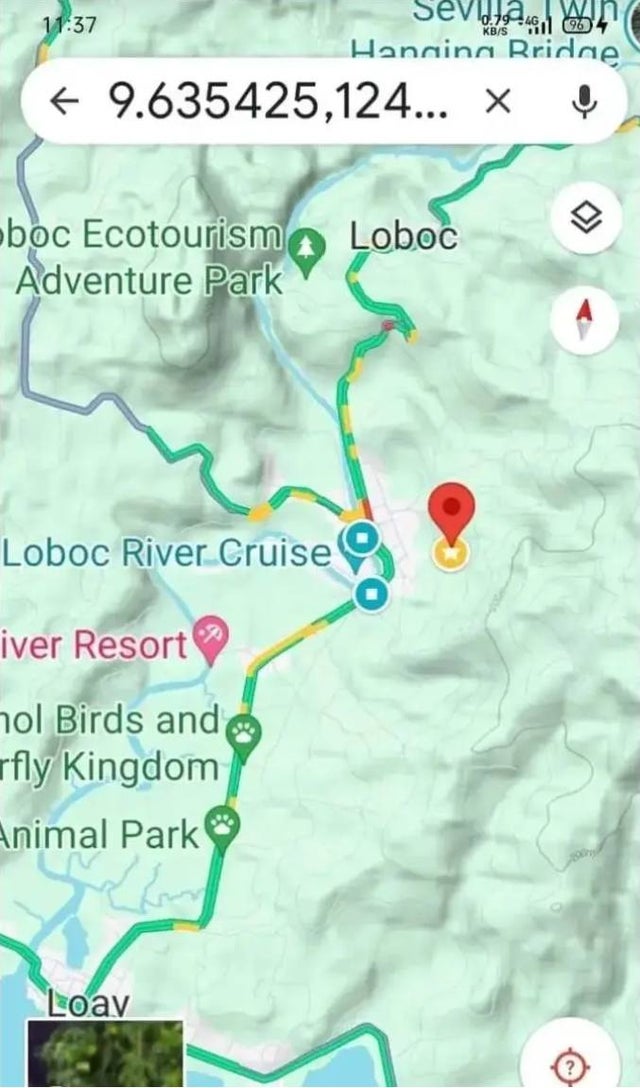The height and width of the screenshot is (1088, 640).
Task: Open the Street View thumbnail preview
Action: [x=106, y=1053]
